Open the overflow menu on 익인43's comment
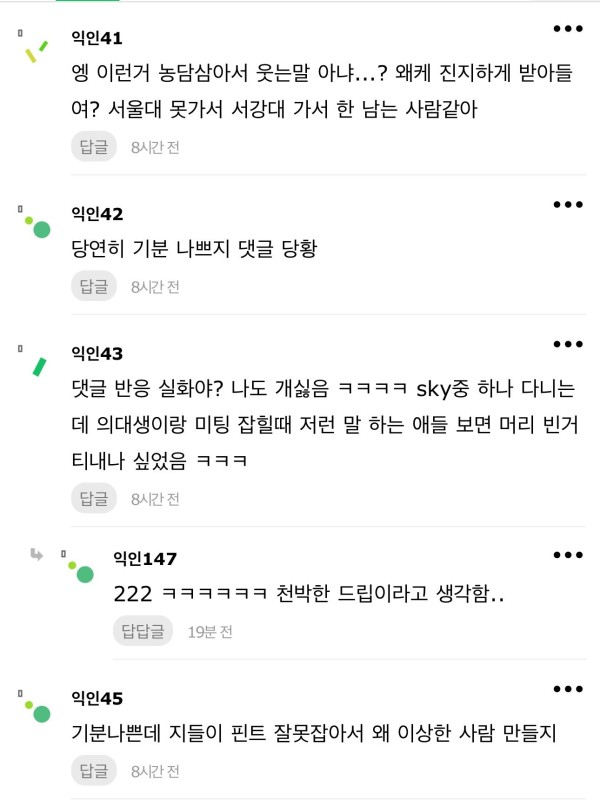The height and width of the screenshot is (807, 600). [x=567, y=344]
